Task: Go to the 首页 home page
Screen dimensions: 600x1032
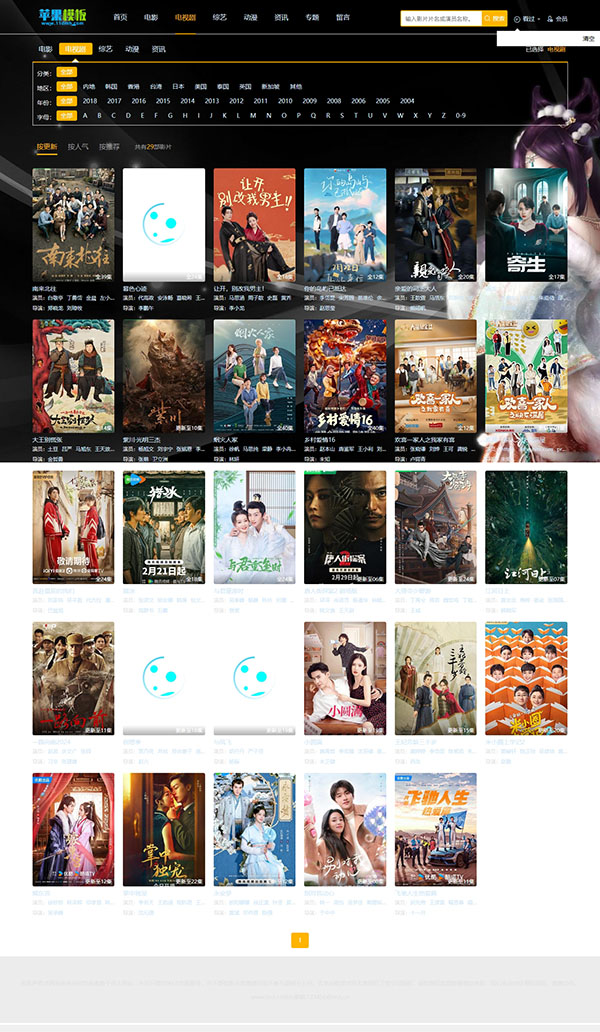Action: 120,17
